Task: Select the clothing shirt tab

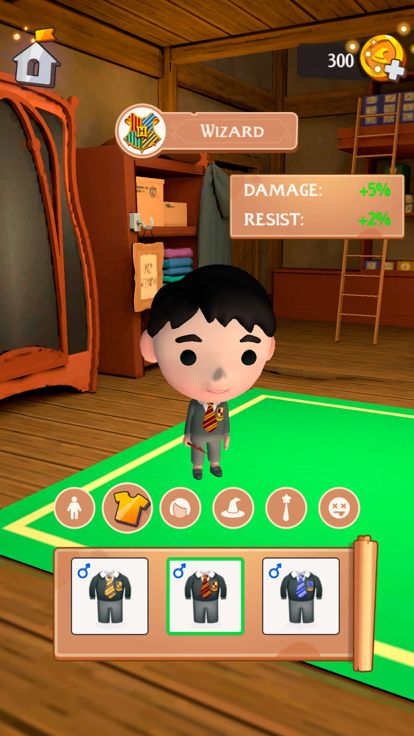Action: (127, 508)
